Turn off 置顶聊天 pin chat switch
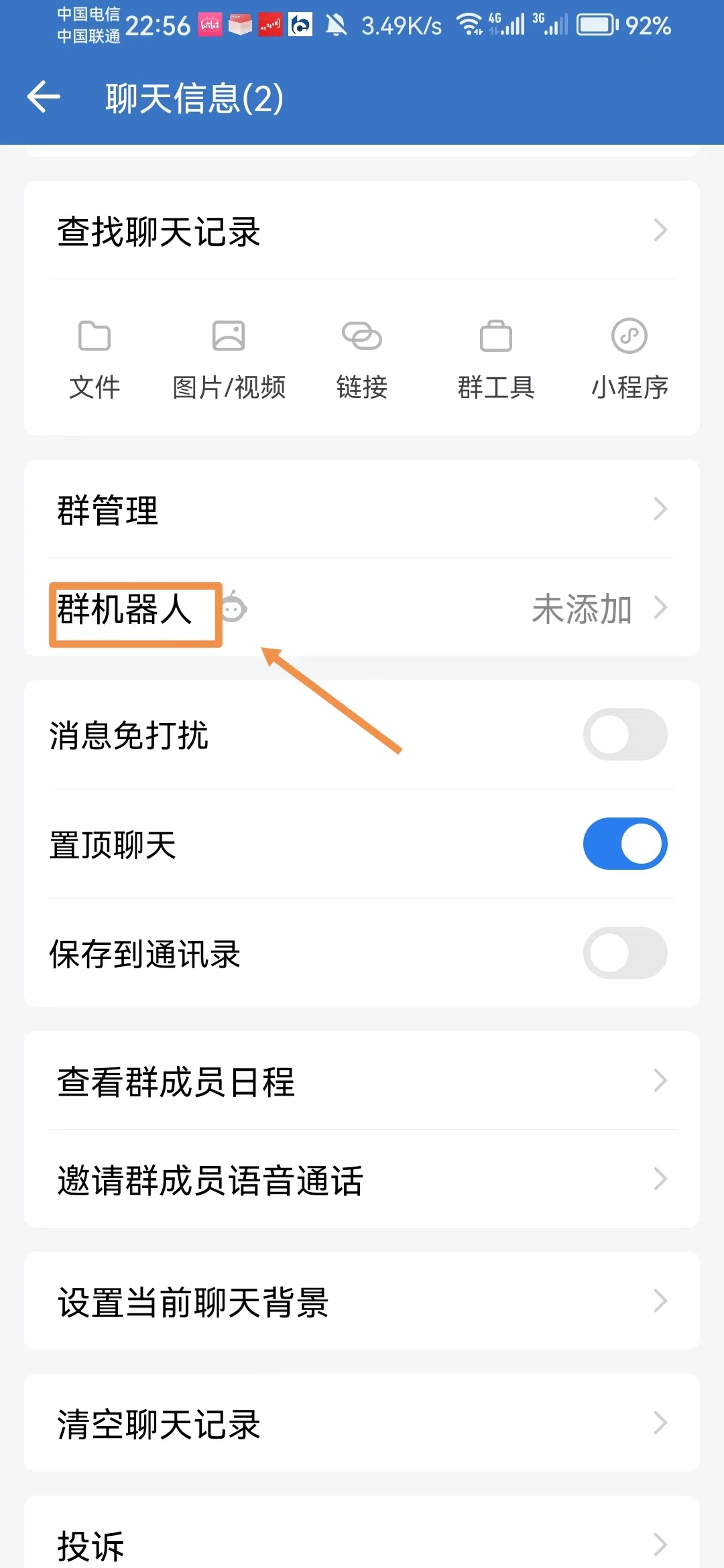Viewport: 724px width, 1568px height. point(625,844)
